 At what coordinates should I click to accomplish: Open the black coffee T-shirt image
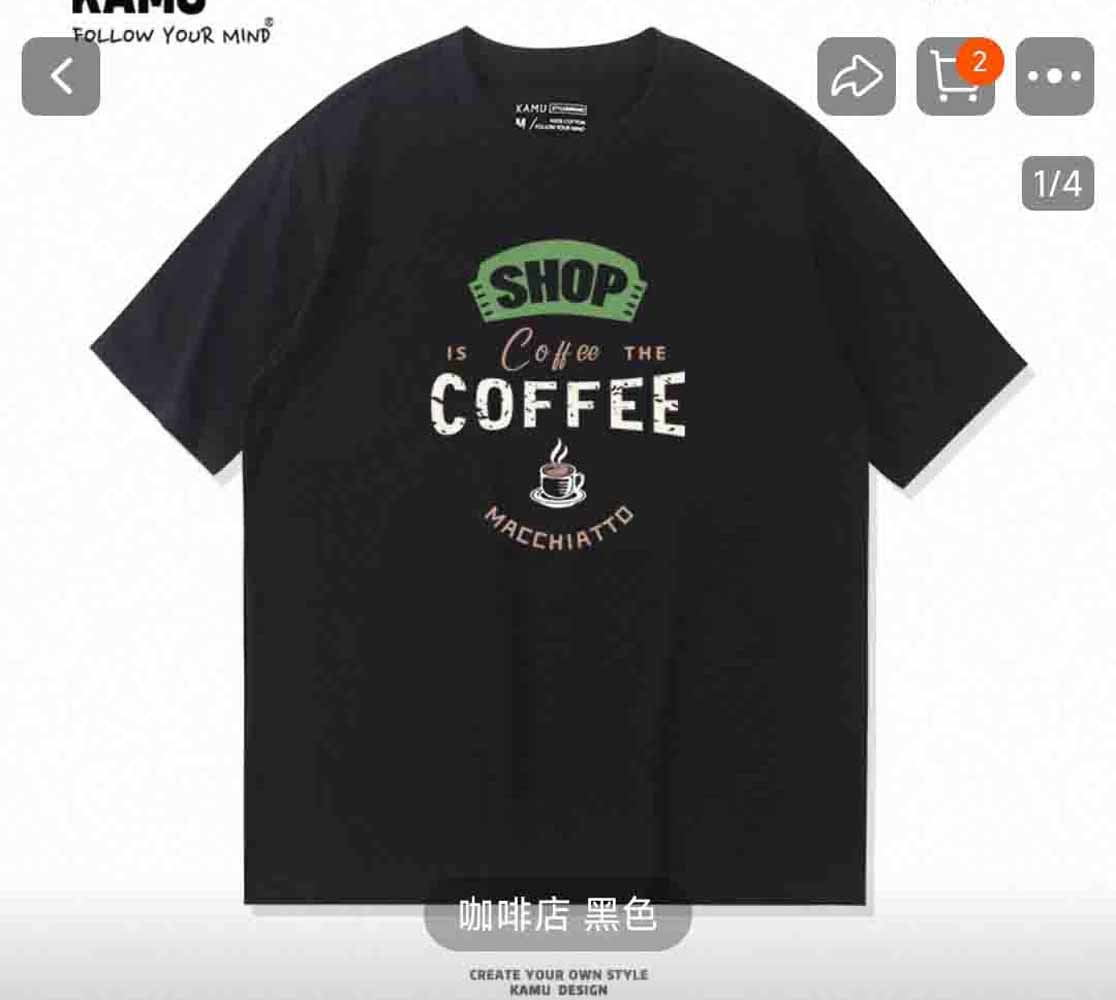click(x=558, y=500)
